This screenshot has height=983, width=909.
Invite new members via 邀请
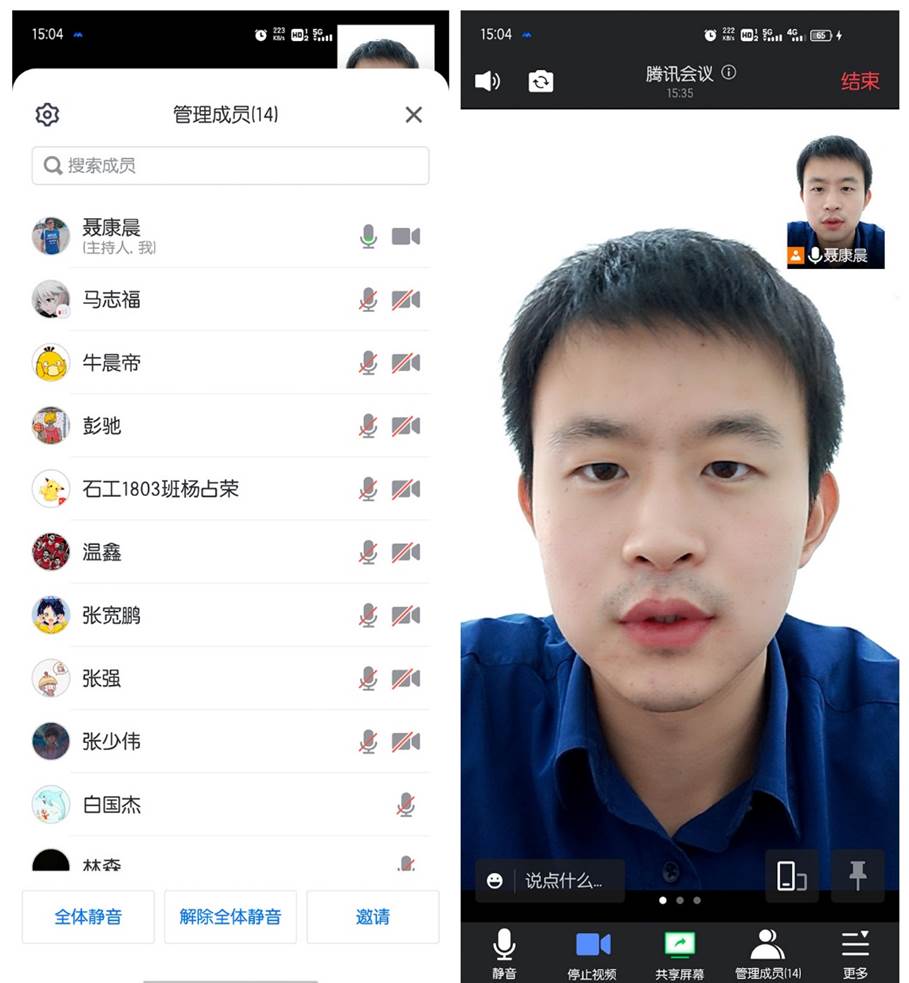pyautogui.click(x=372, y=917)
